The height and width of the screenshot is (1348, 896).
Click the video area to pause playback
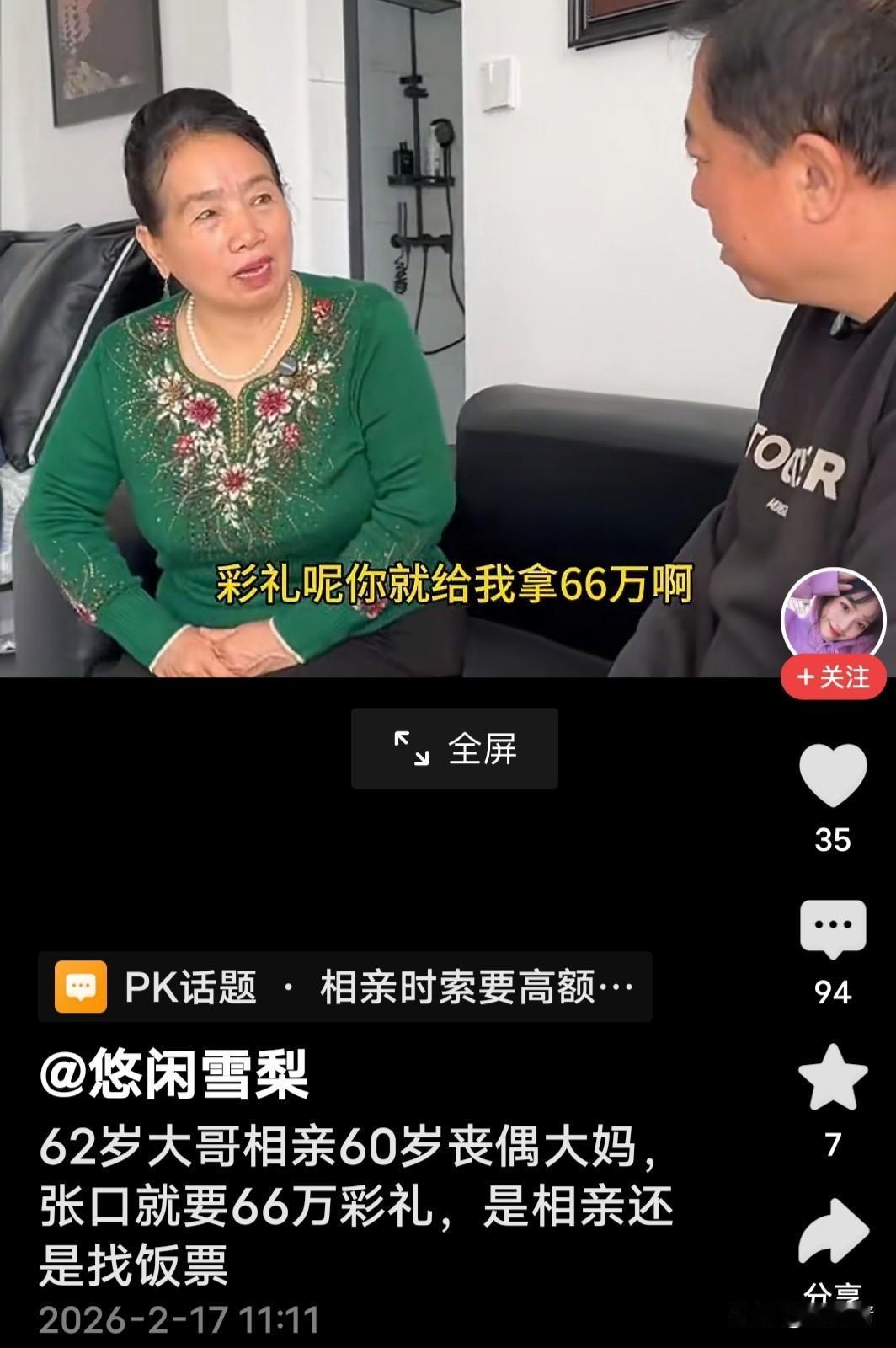[x=379, y=337]
